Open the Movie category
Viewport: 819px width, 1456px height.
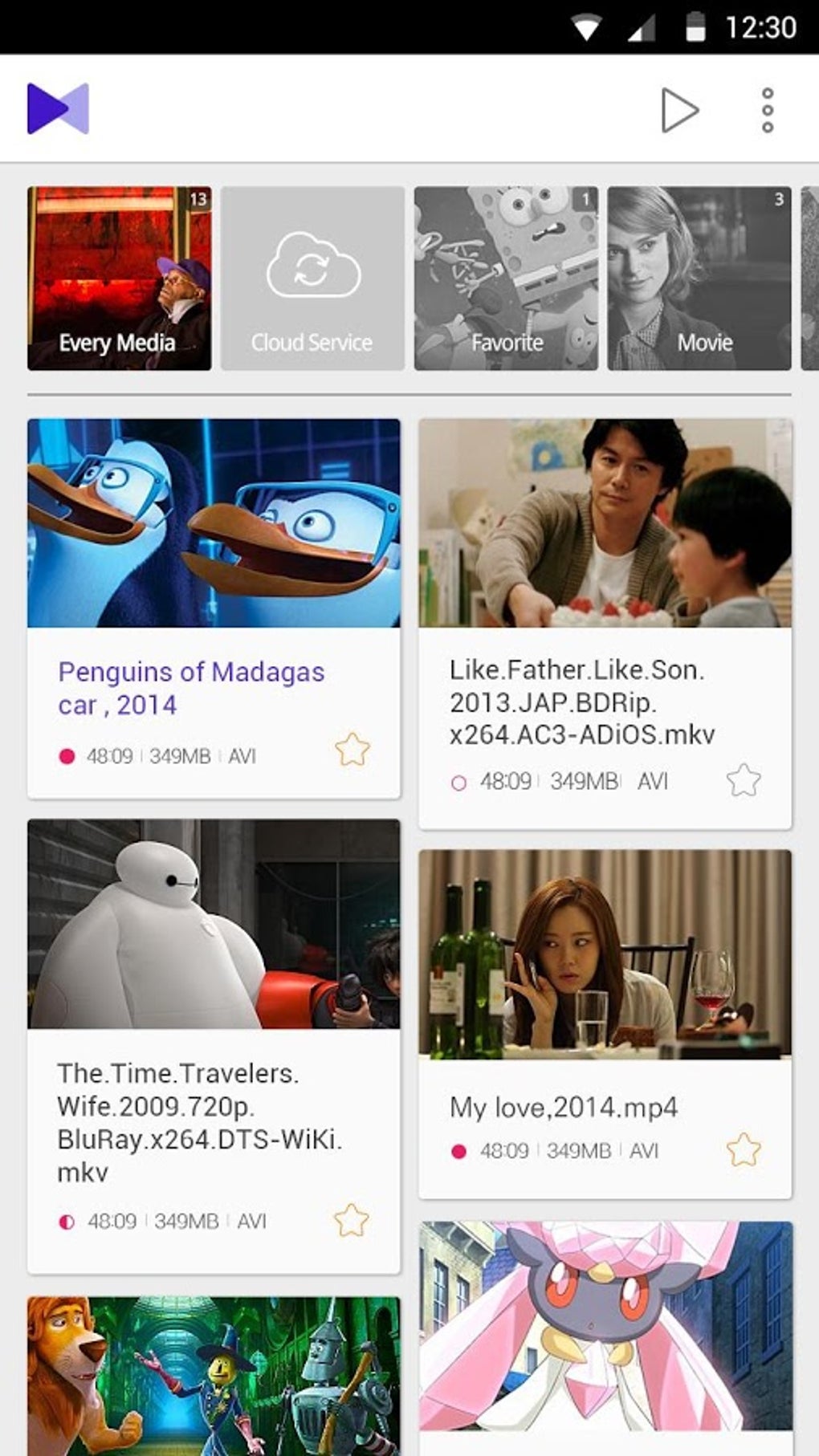pyautogui.click(x=699, y=279)
